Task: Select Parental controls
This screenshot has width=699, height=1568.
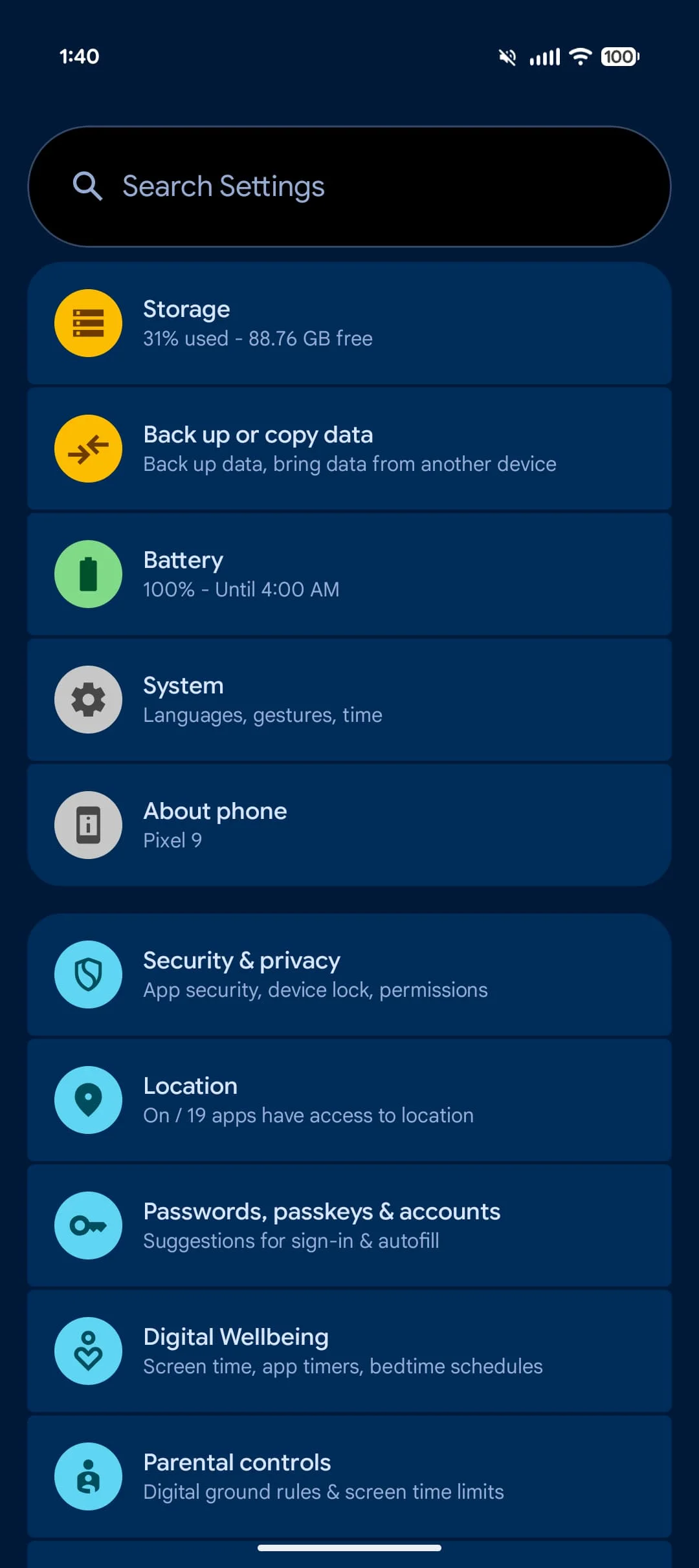Action: click(349, 1476)
